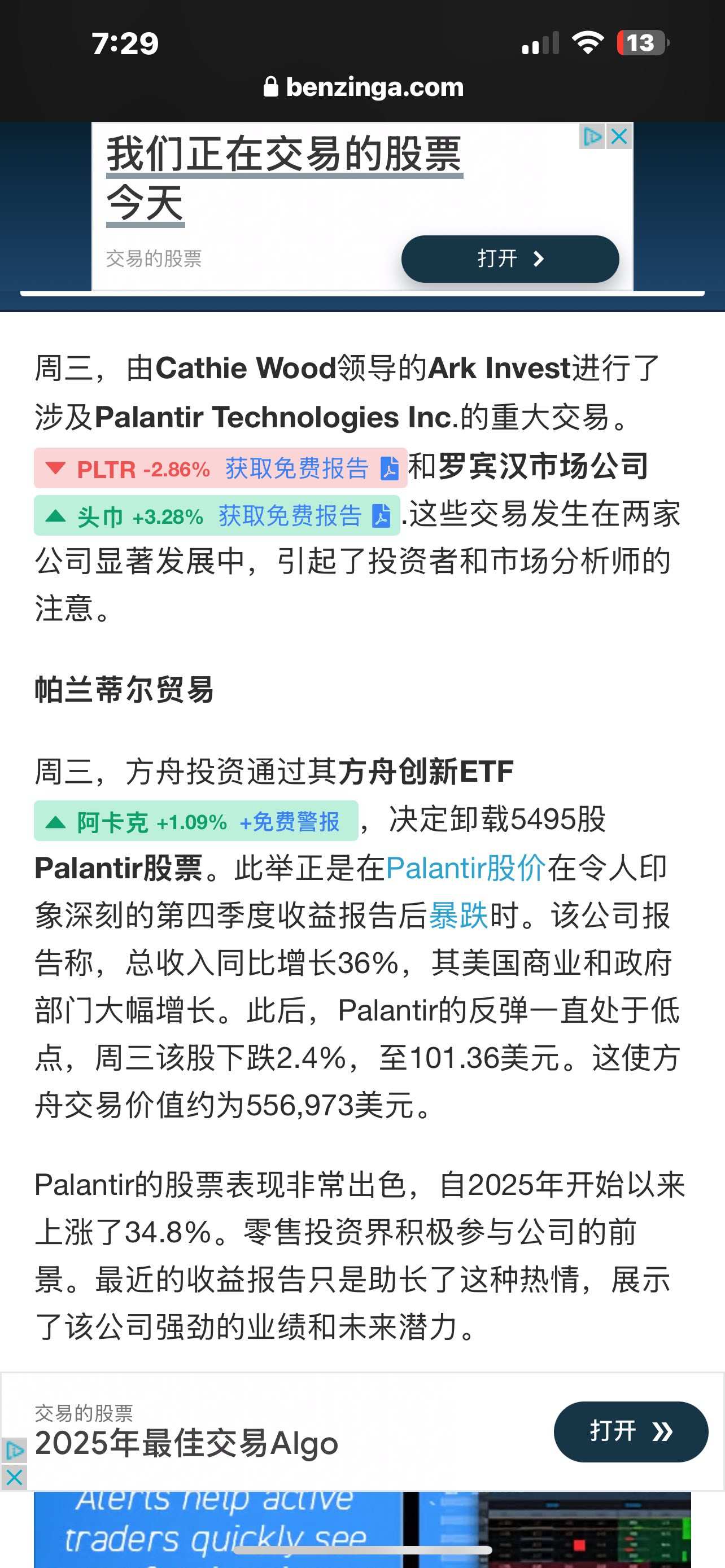Open the 暴跌 link
Image resolution: width=725 pixels, height=1568 pixels.
click(x=459, y=916)
